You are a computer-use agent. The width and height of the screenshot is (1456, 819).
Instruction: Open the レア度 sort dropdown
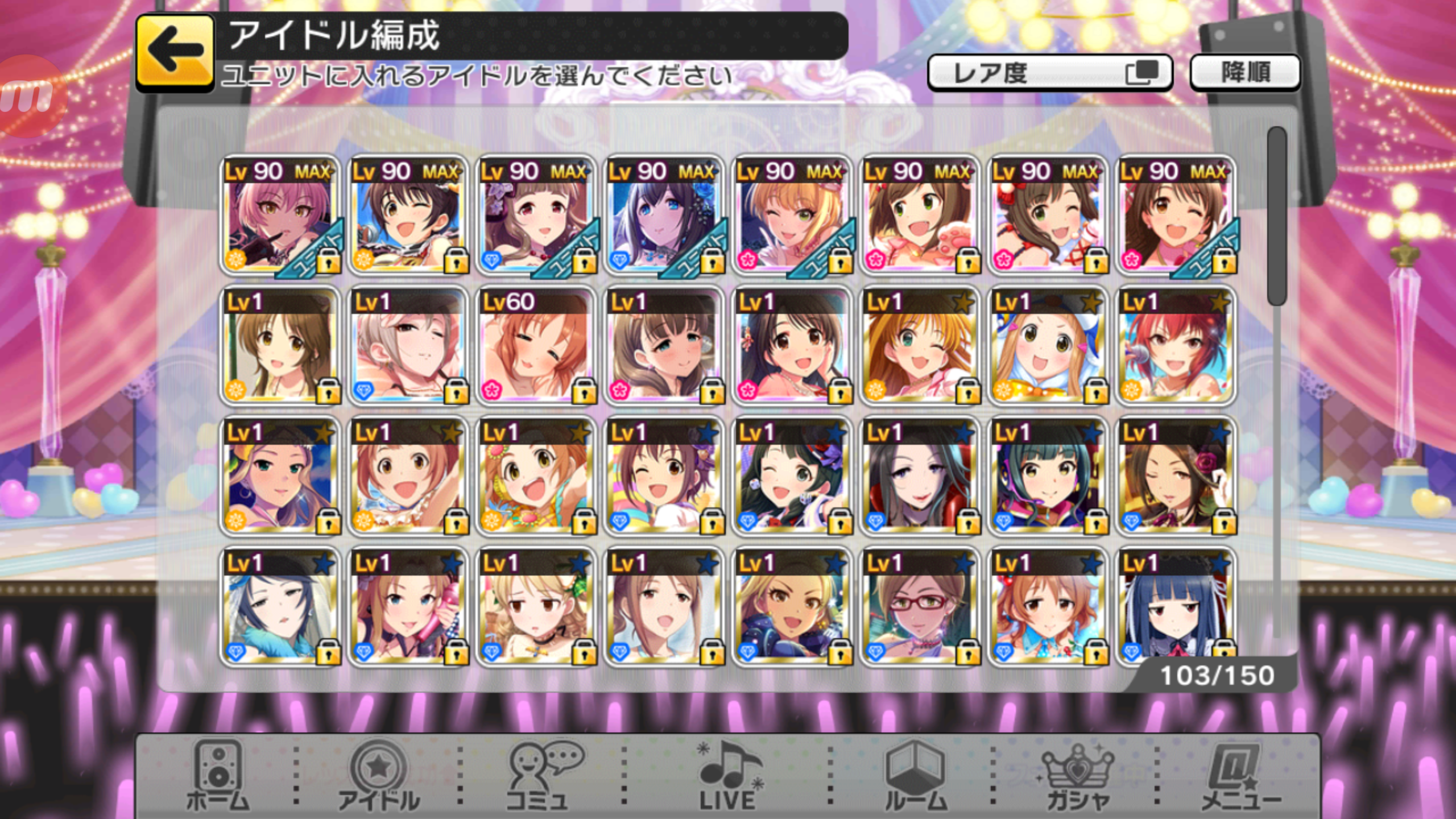click(x=1049, y=73)
